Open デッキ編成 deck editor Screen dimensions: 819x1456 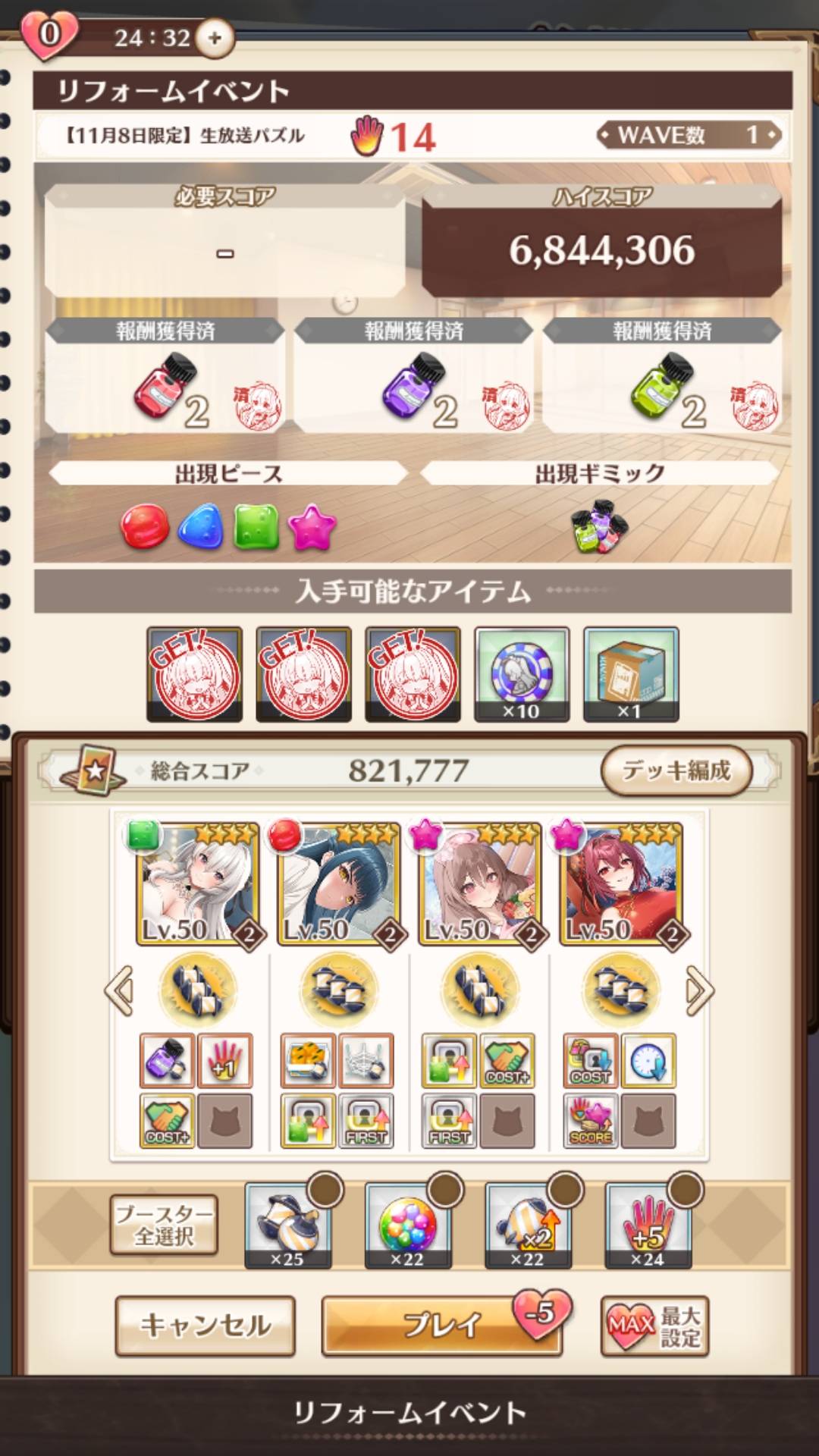pos(676,770)
